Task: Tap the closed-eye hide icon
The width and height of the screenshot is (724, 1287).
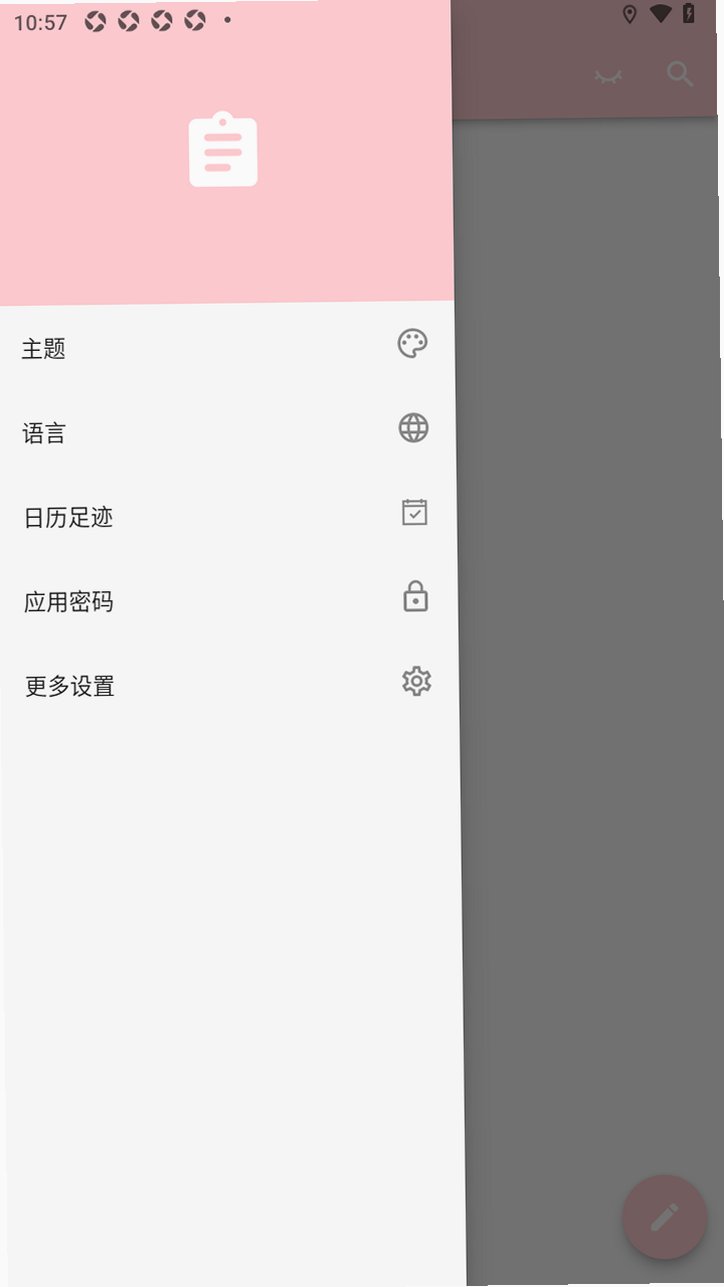Action: point(608,75)
